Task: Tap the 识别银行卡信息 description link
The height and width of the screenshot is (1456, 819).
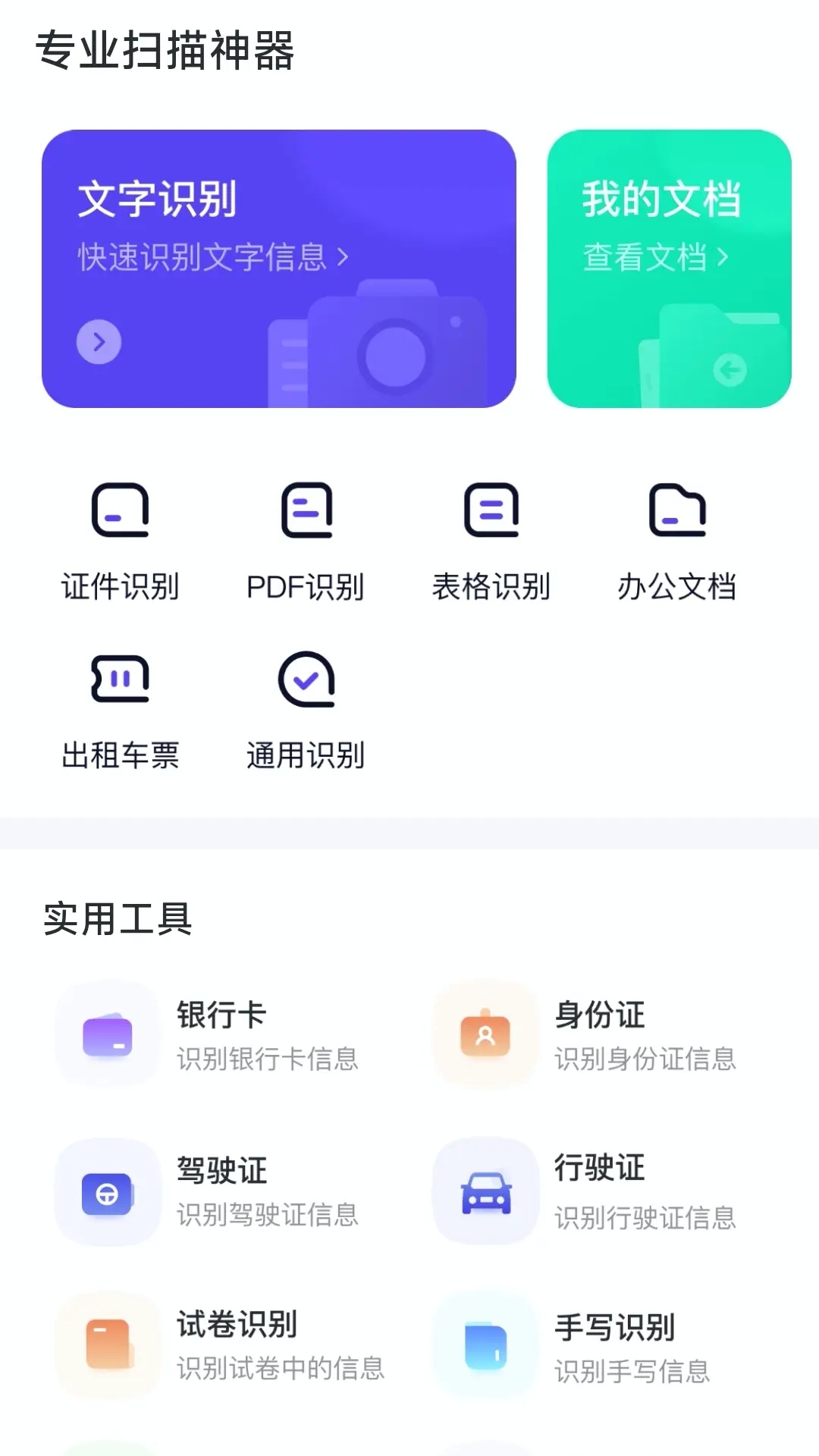Action: coord(268,1062)
